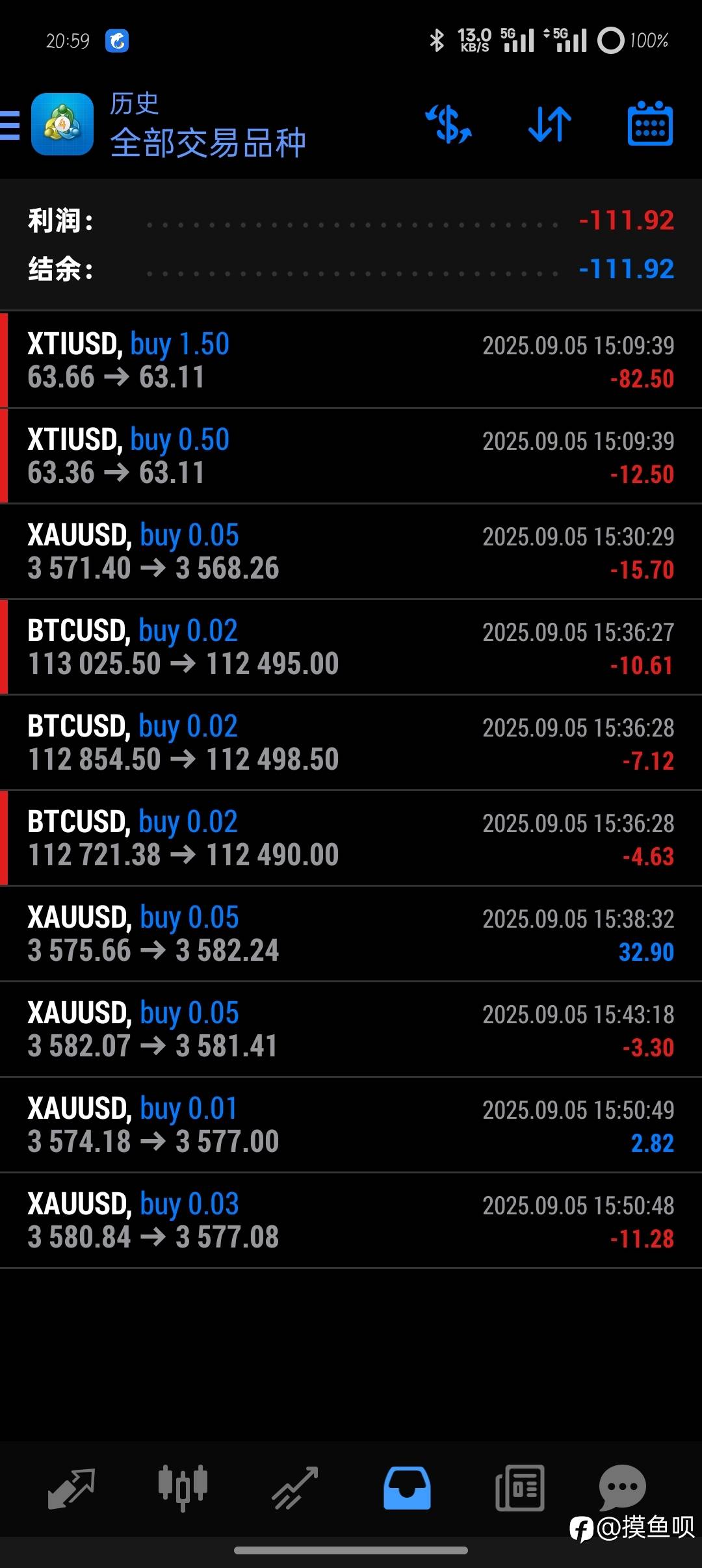
Task: Switch to the Quotes arrows tab
Action: 71,1489
